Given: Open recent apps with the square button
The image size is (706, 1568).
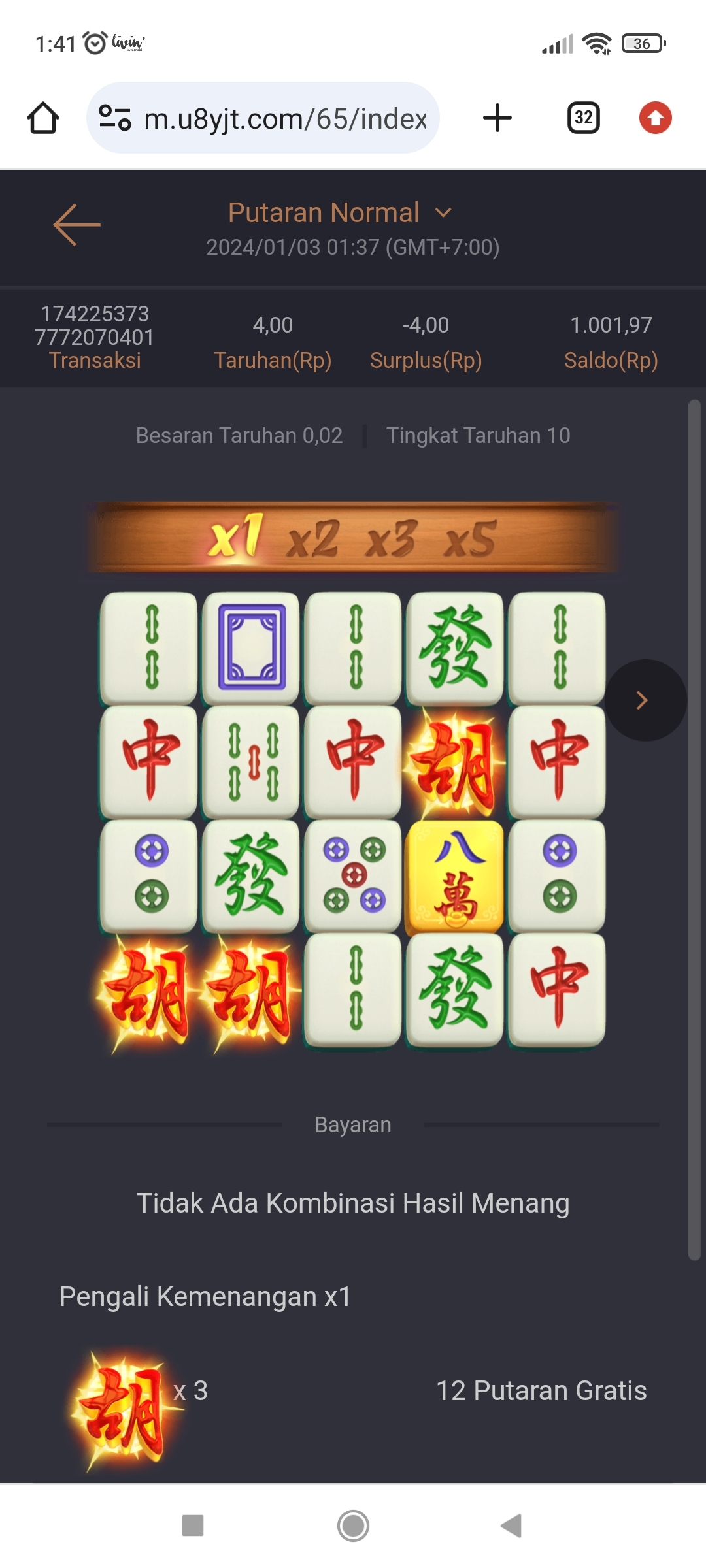Looking at the screenshot, I should (193, 1526).
